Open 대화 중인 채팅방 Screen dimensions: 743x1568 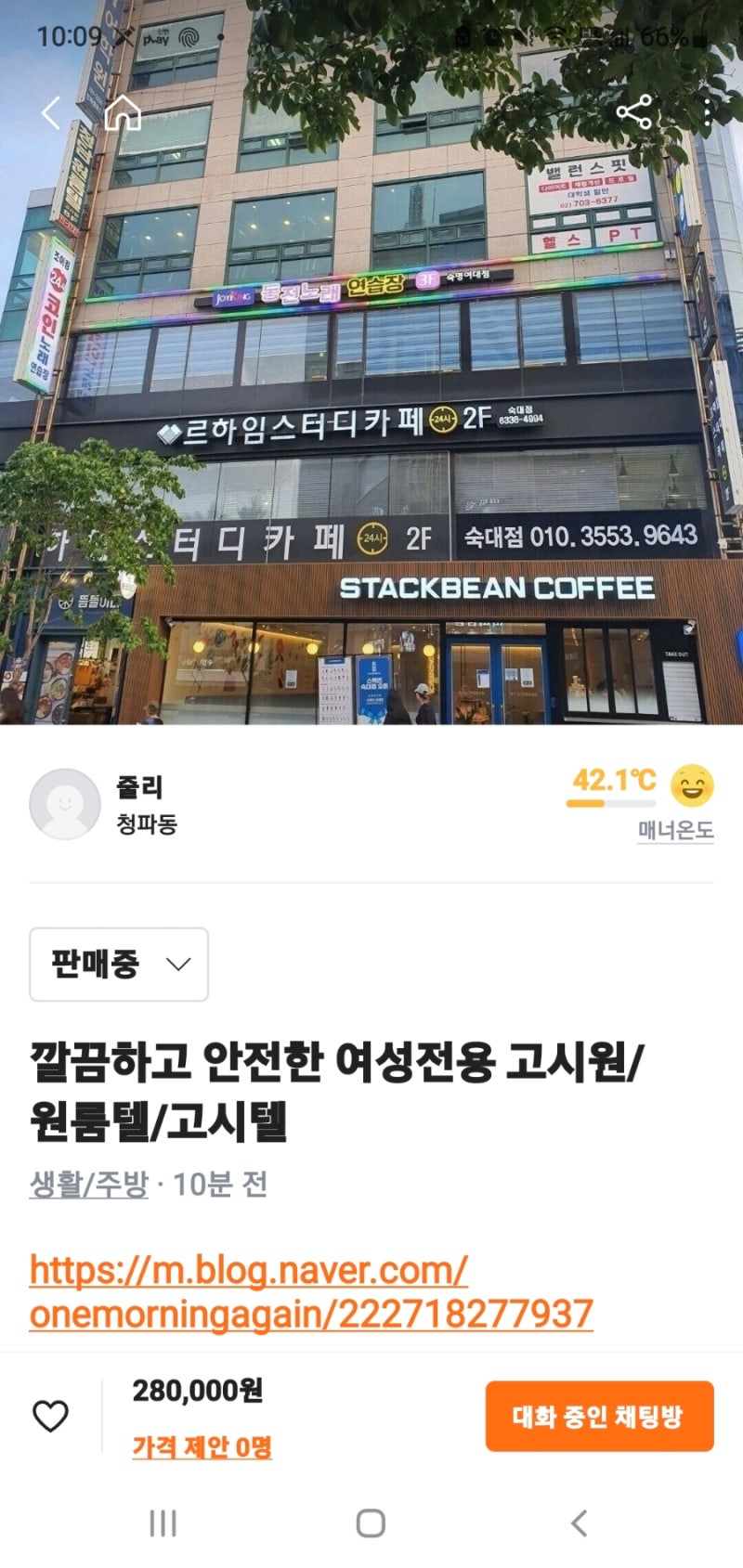click(599, 1416)
